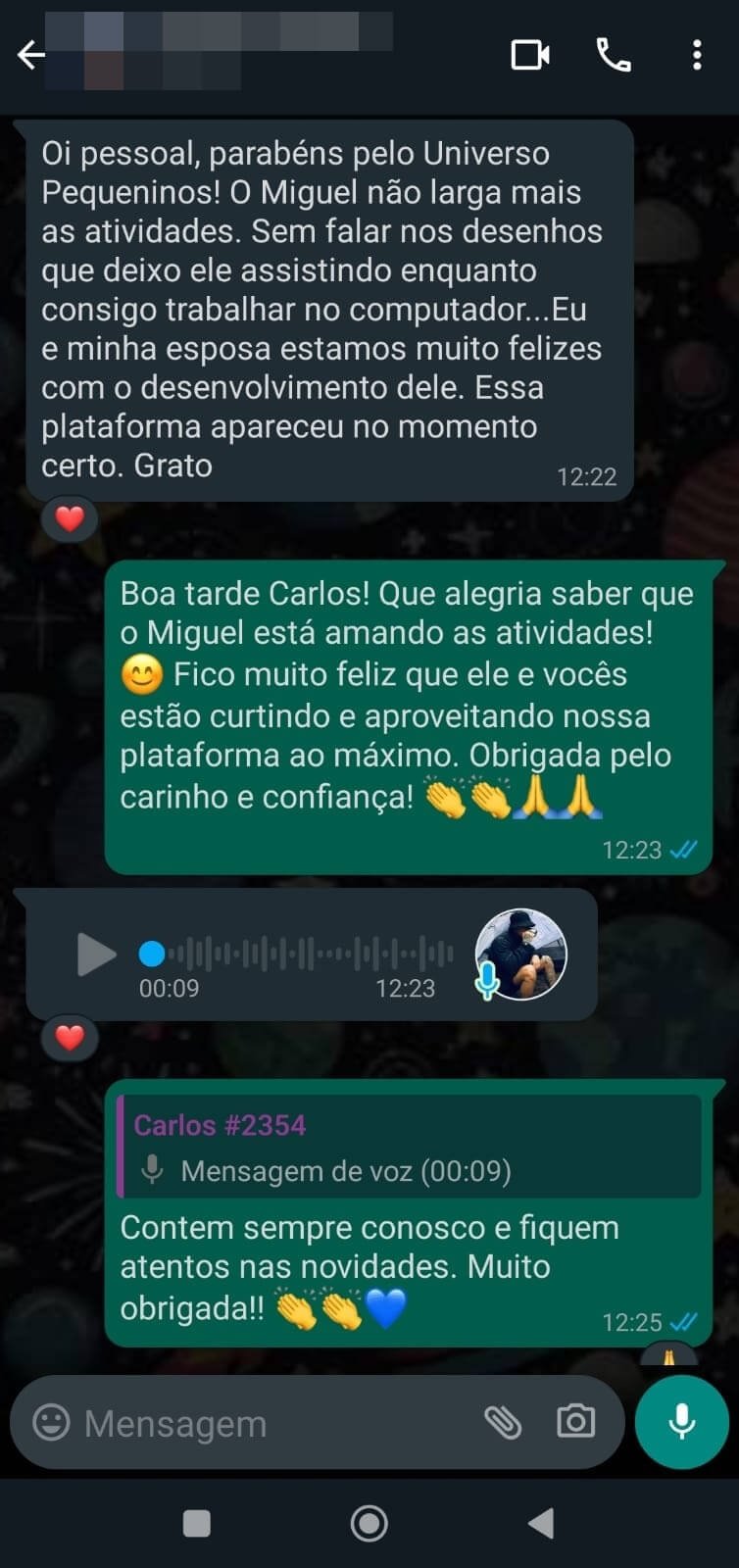Image resolution: width=739 pixels, height=1568 pixels.
Task: Open the camera from message bar
Action: [x=575, y=1422]
